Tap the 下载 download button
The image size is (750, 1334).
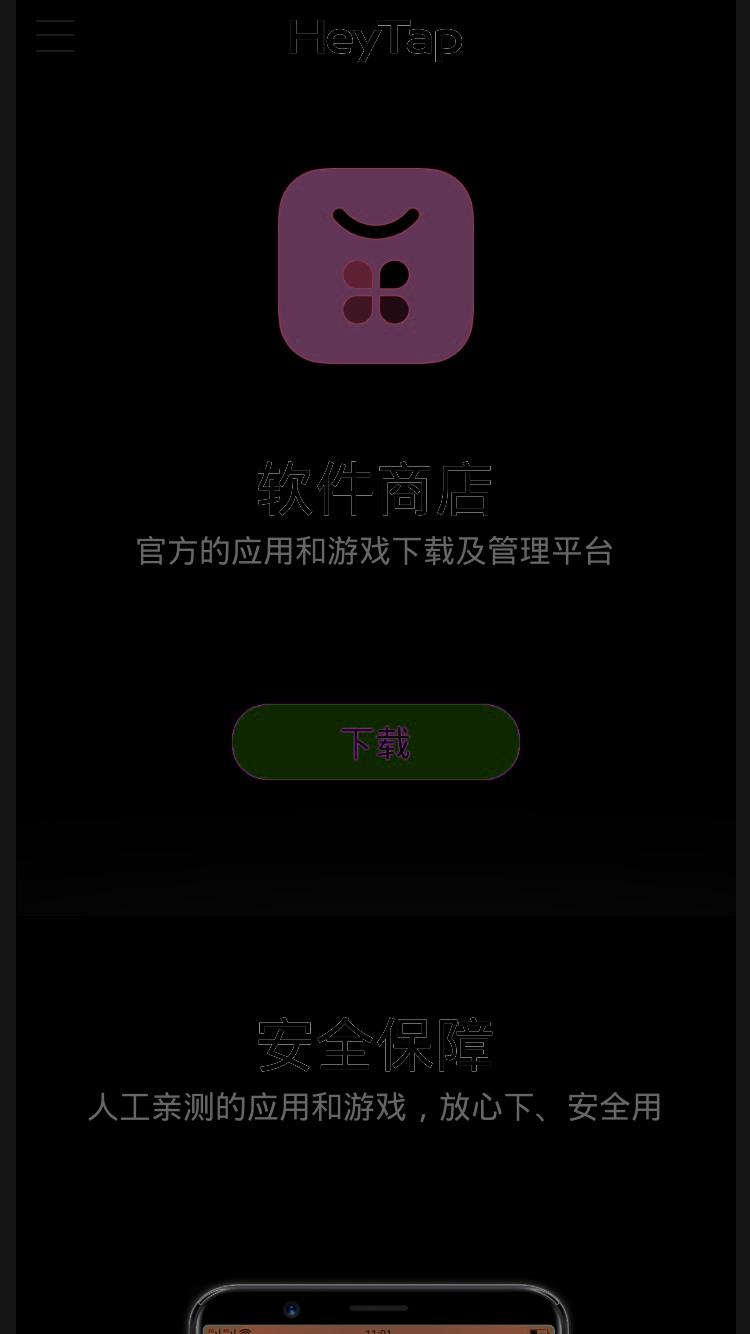click(376, 742)
